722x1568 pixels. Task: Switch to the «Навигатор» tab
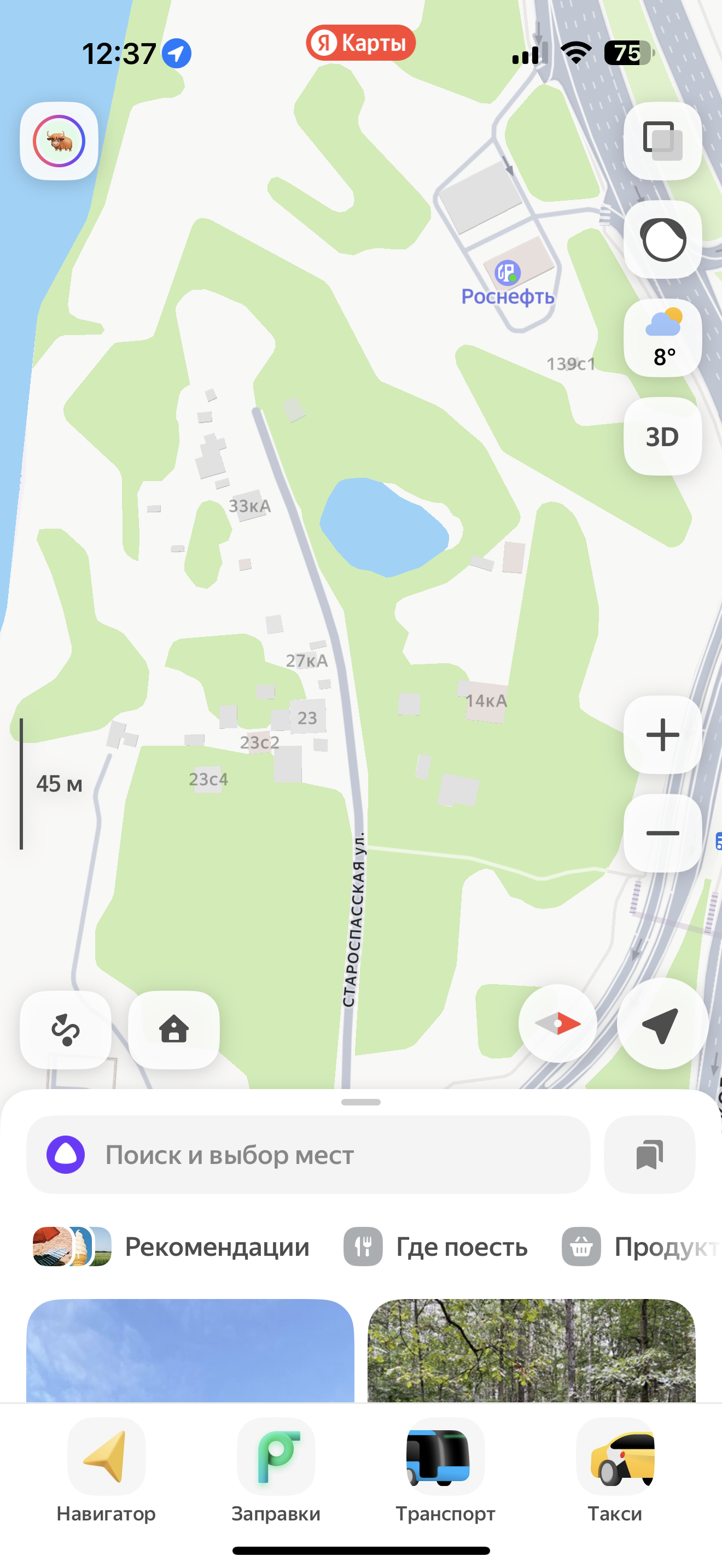(107, 1468)
